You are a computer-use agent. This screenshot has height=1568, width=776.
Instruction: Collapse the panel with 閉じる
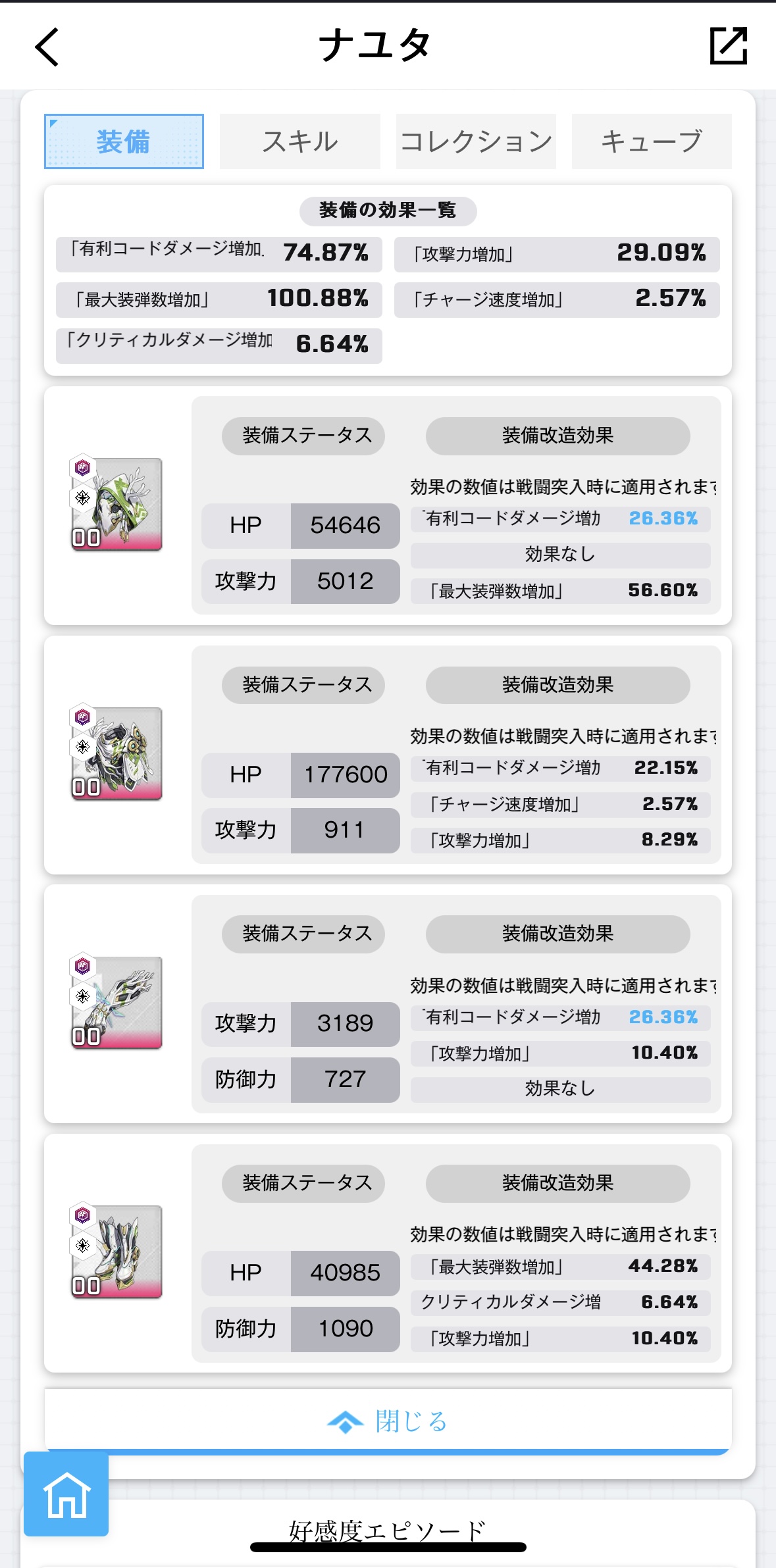388,1421
